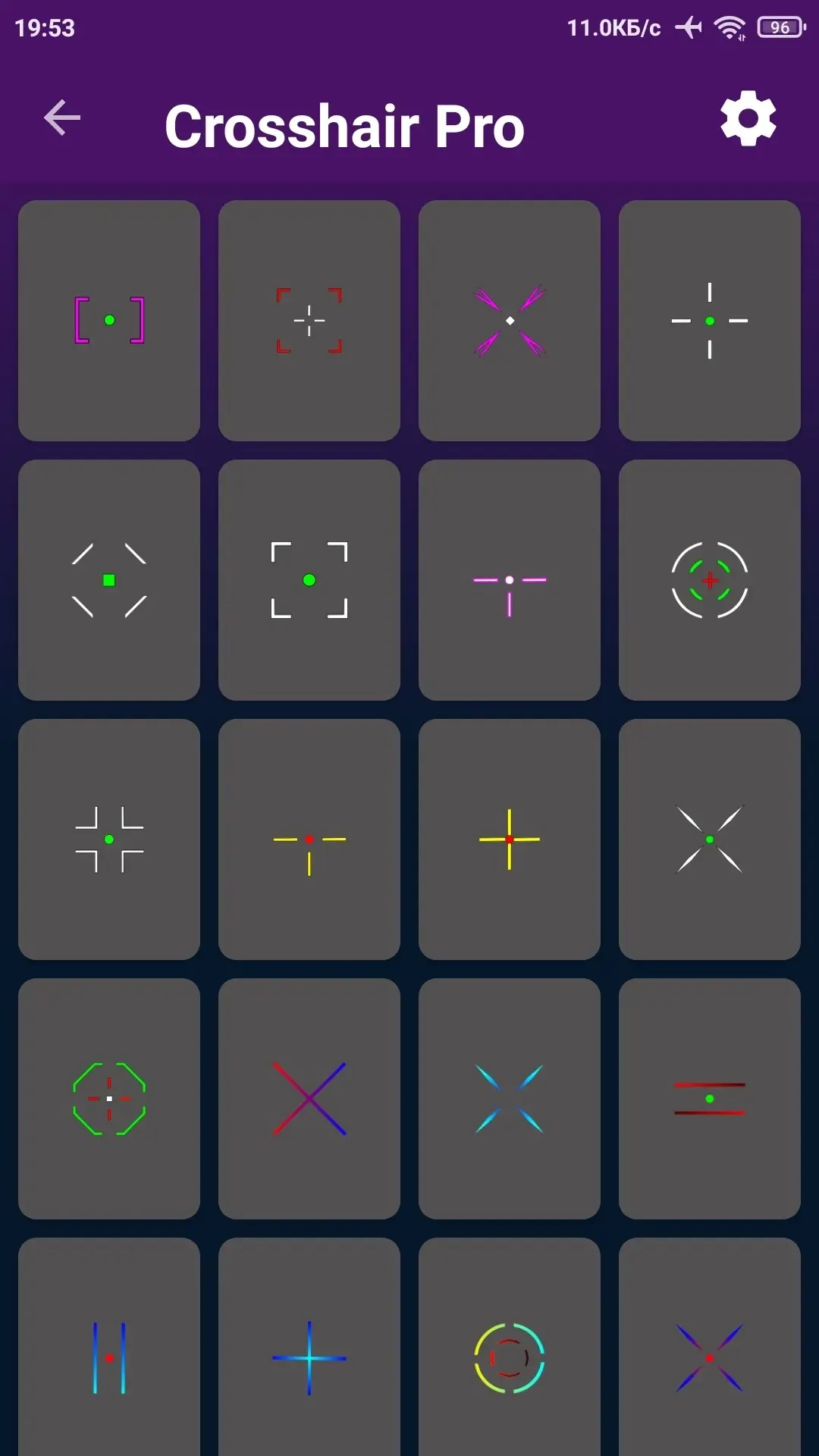Select the two blue vertical lines crosshair
819x1456 pixels.
click(x=109, y=1347)
